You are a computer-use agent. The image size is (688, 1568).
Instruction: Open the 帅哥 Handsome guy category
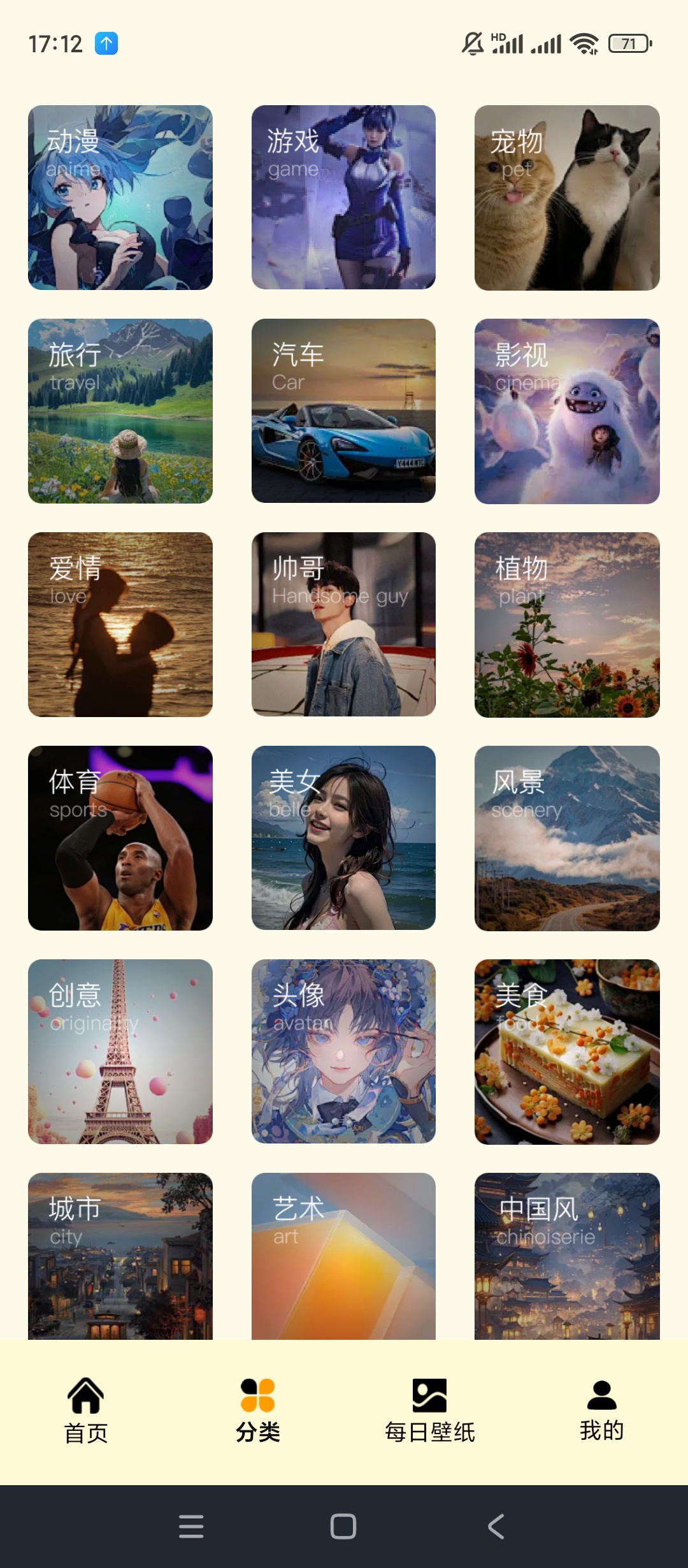(x=343, y=625)
